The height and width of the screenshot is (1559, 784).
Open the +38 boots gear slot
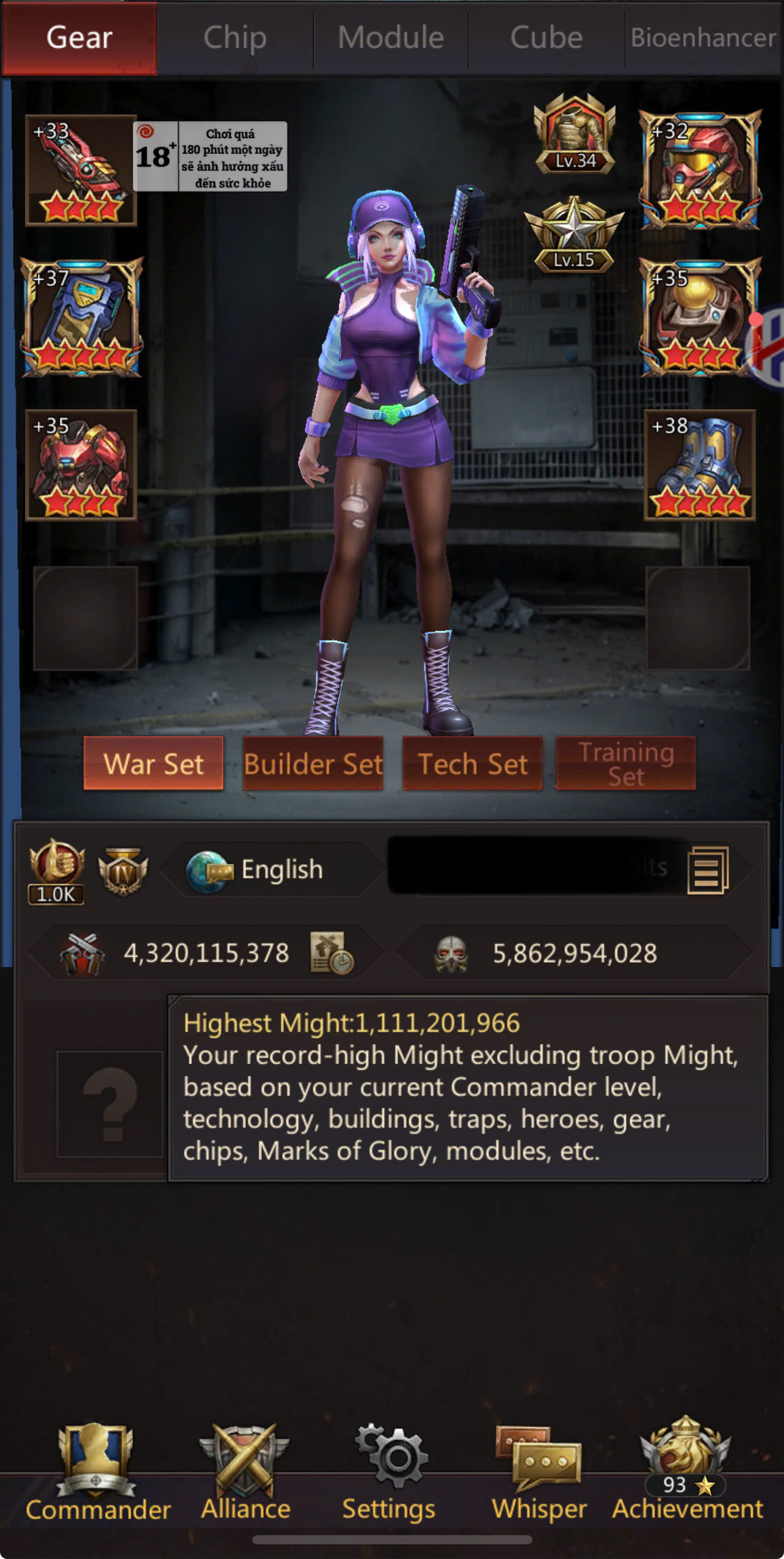pyautogui.click(x=700, y=466)
